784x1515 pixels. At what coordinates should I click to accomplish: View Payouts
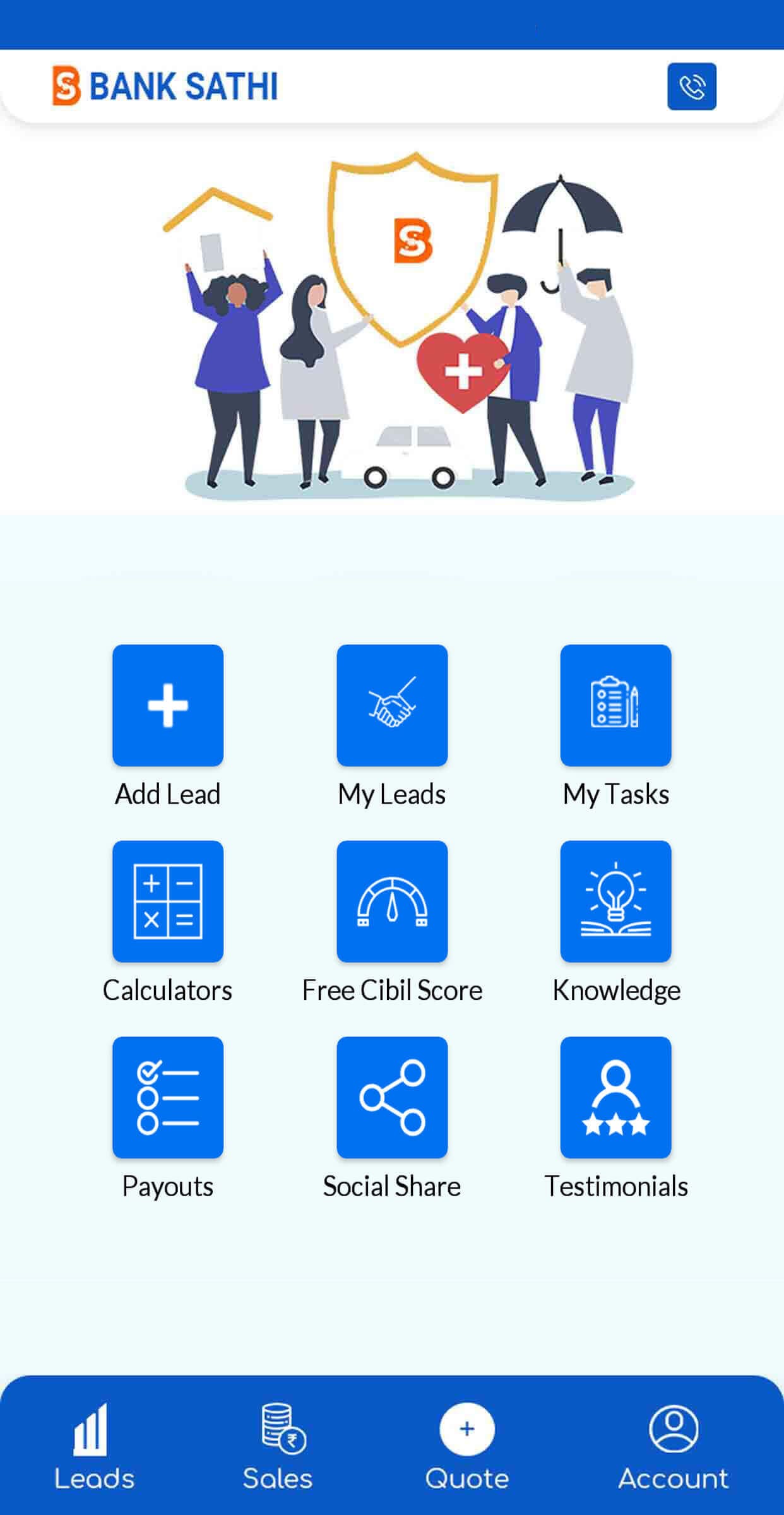tap(168, 1097)
